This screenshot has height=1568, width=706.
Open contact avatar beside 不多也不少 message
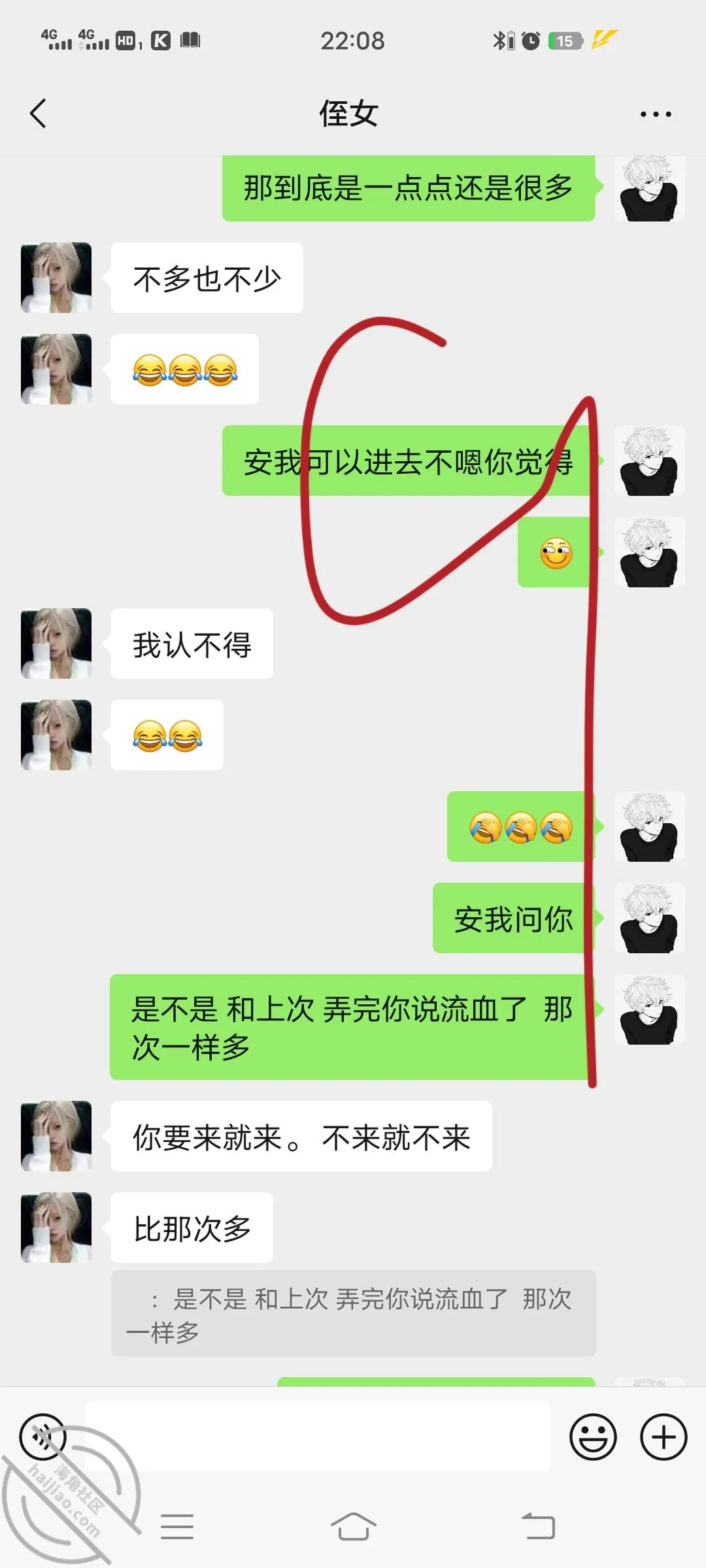[x=56, y=278]
